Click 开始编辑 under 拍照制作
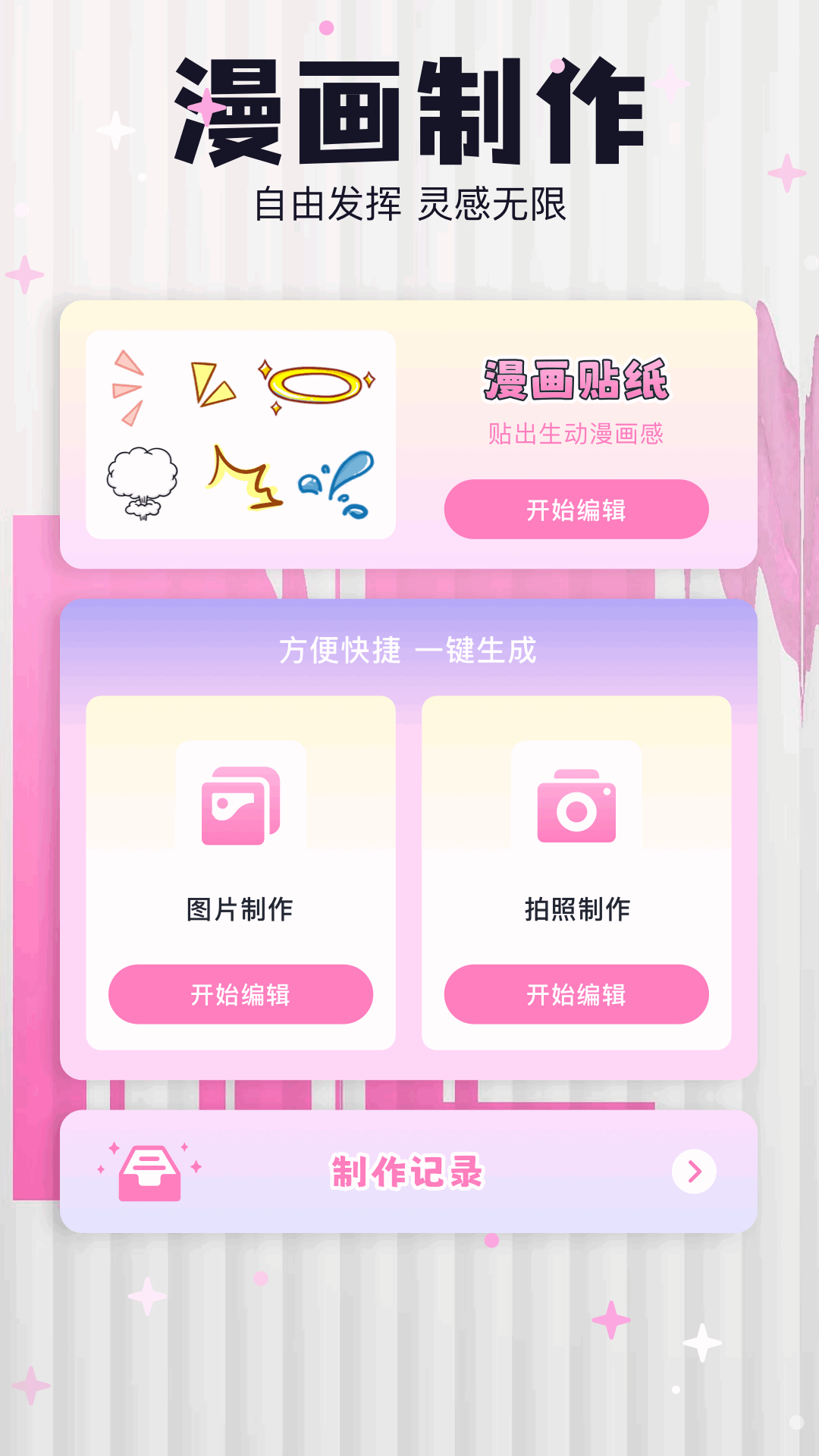The width and height of the screenshot is (819, 1456). [x=578, y=994]
